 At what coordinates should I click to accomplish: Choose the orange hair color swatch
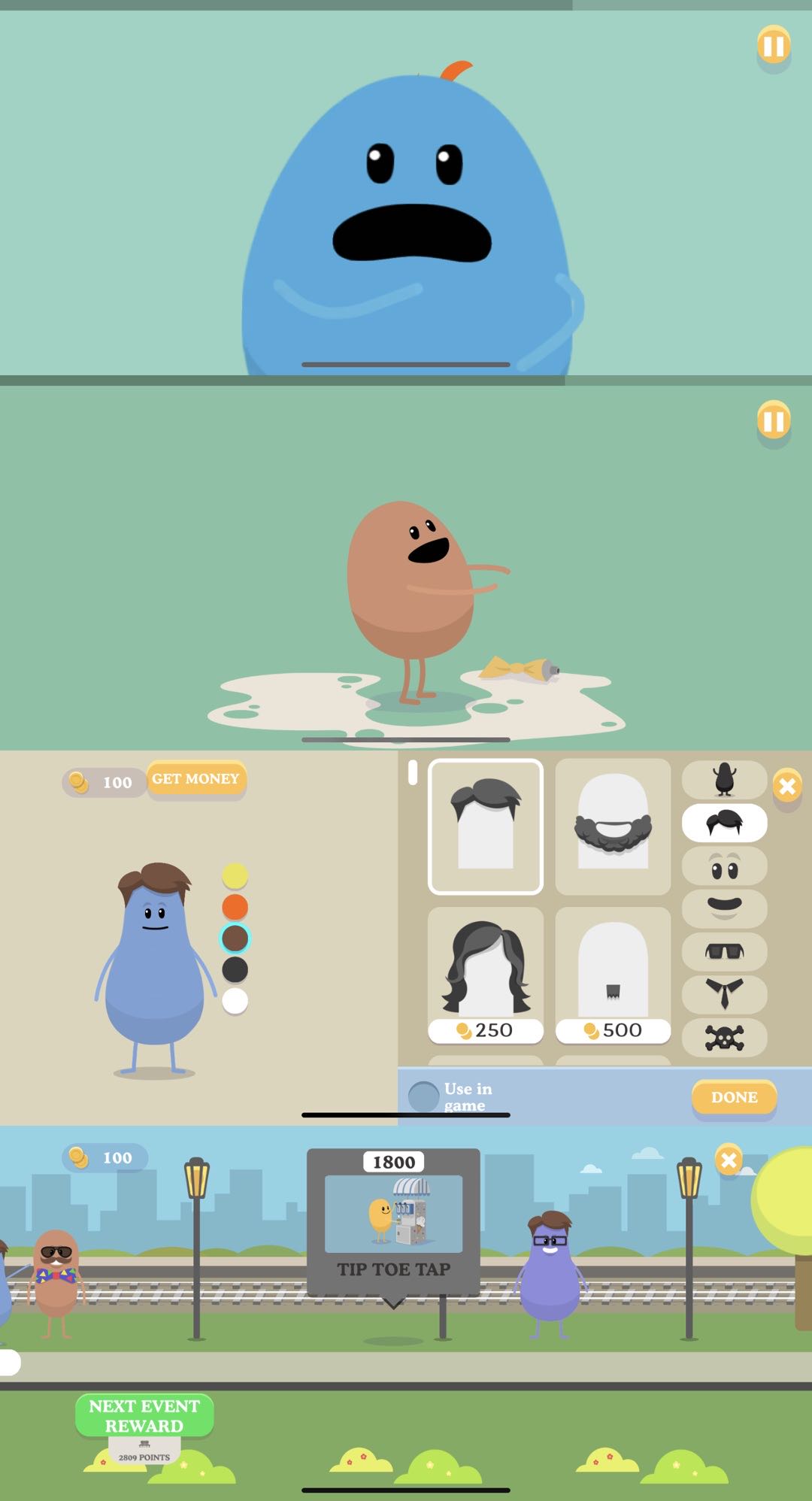[235, 907]
